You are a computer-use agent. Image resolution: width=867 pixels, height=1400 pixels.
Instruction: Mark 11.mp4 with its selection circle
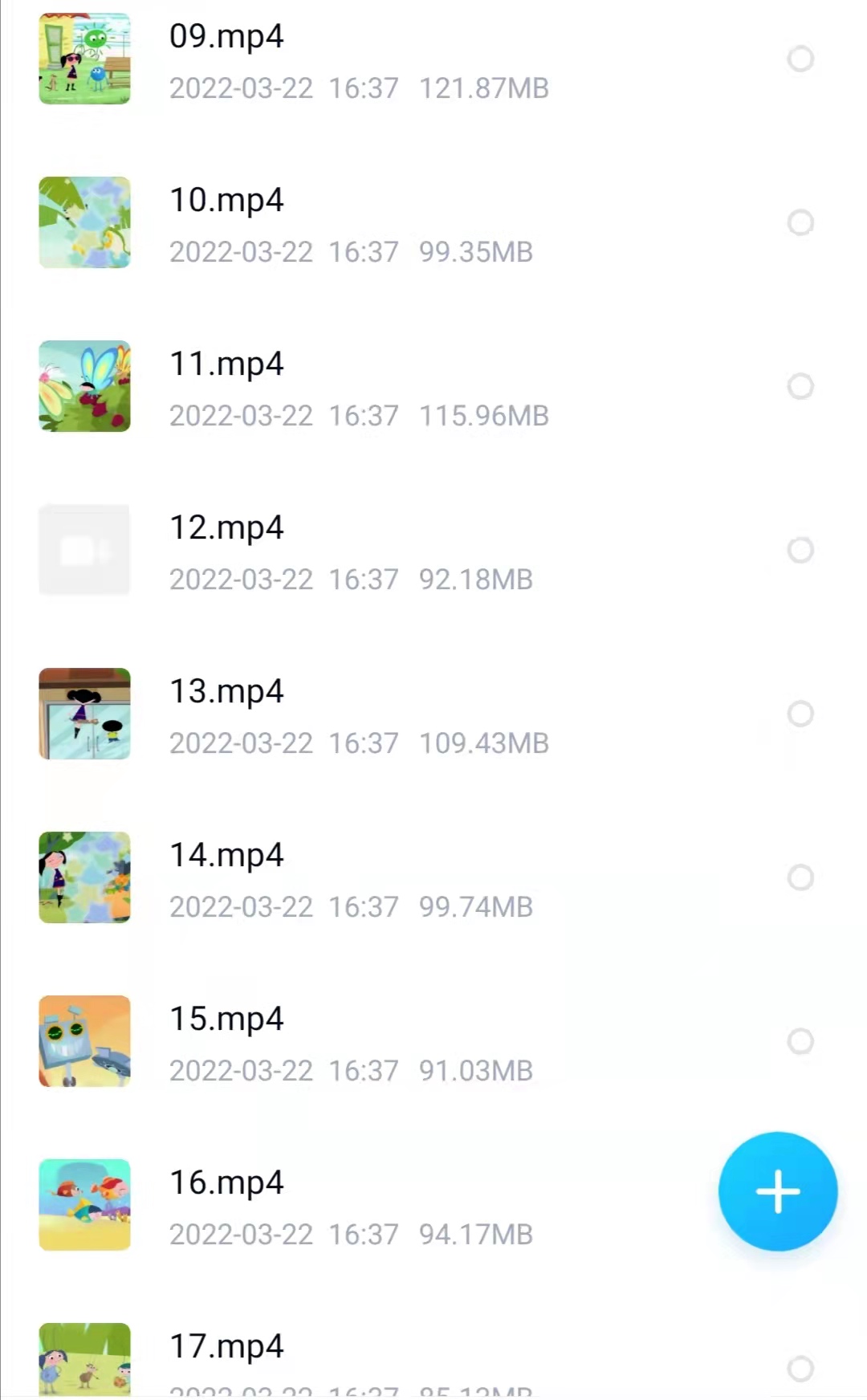tap(800, 386)
